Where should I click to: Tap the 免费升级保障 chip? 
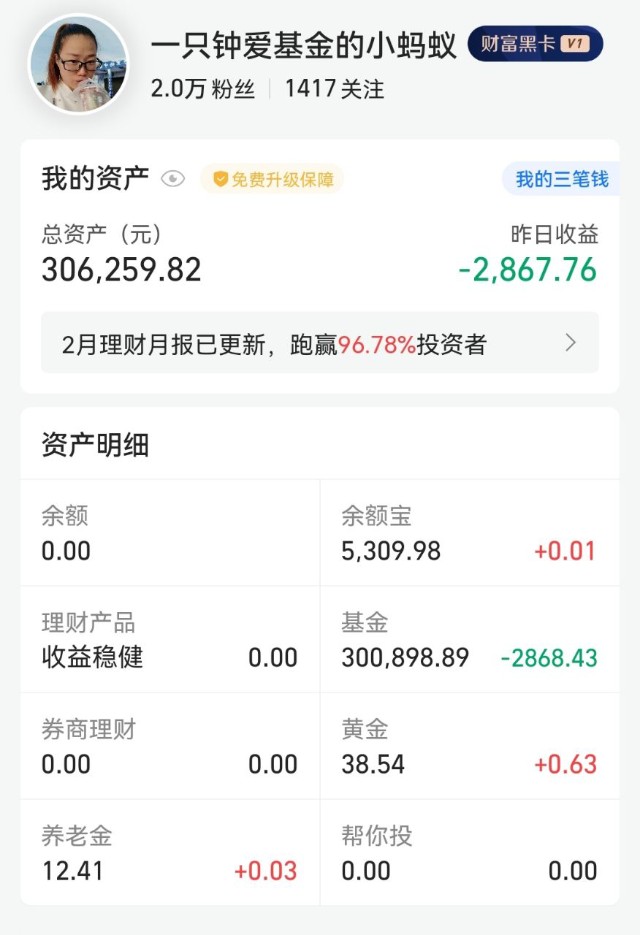(272, 179)
